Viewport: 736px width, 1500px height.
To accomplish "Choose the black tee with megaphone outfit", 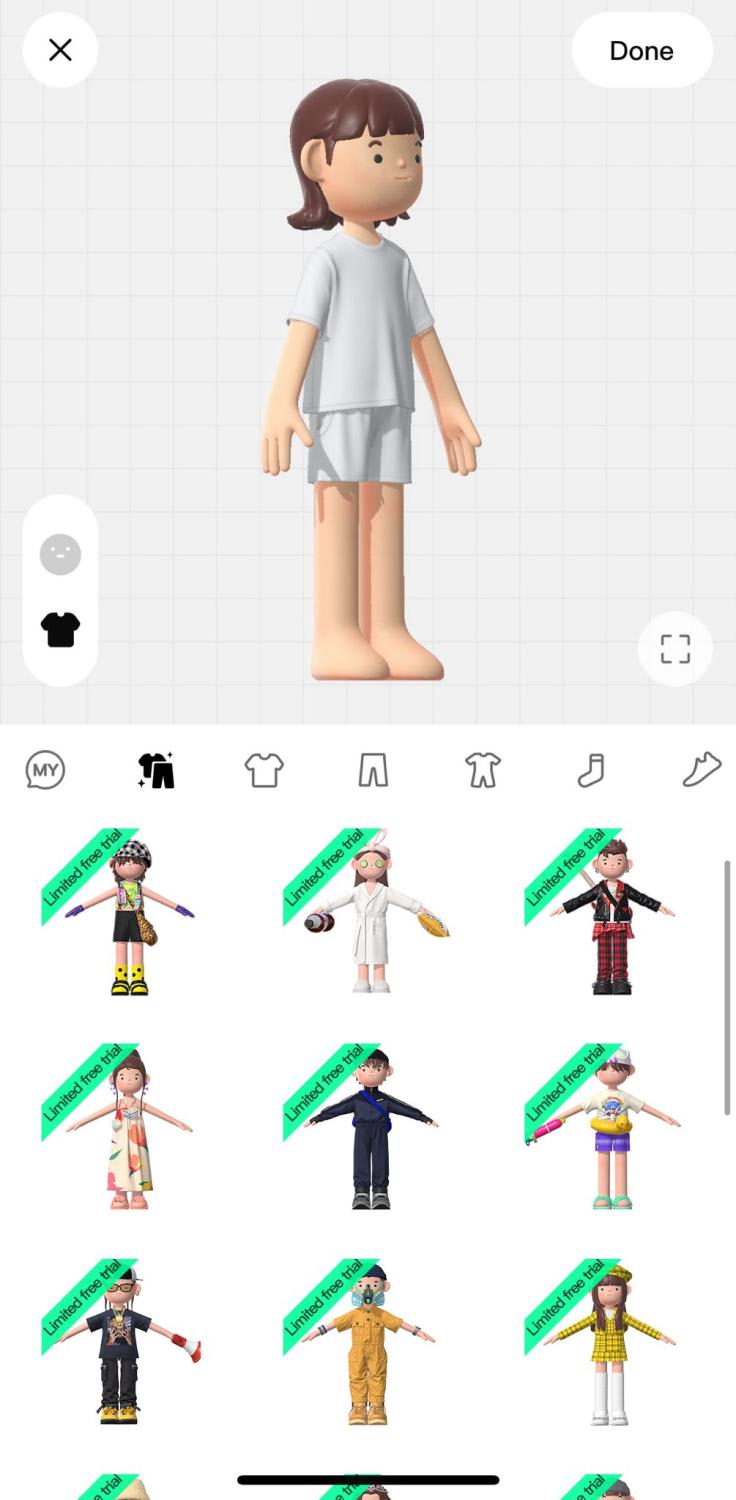I will point(129,1345).
